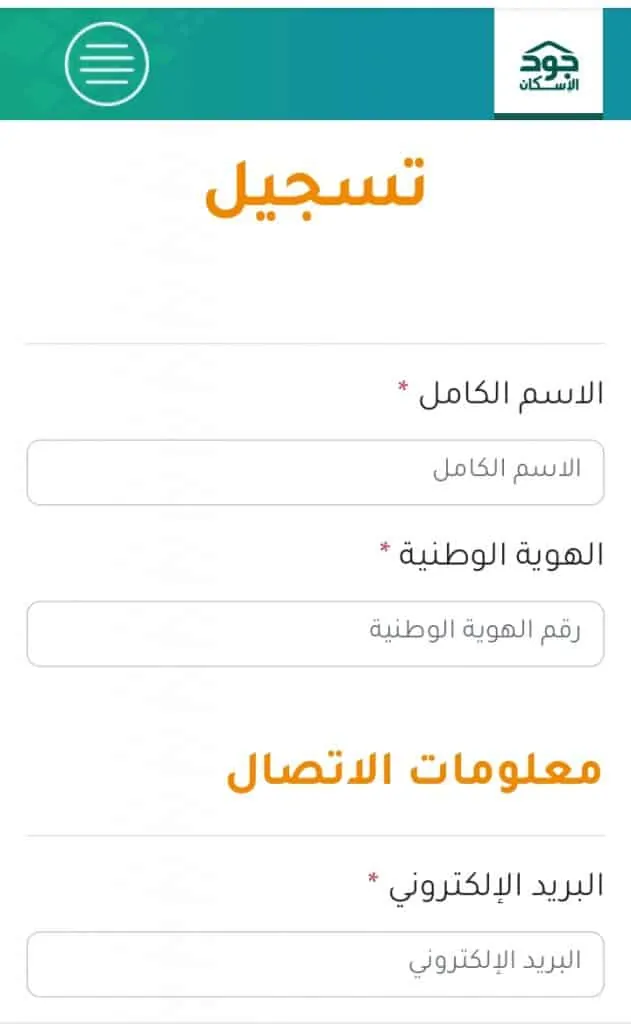Select the national ID number (رقم الهوية الوطنية) field
The height and width of the screenshot is (1024, 631).
click(316, 633)
